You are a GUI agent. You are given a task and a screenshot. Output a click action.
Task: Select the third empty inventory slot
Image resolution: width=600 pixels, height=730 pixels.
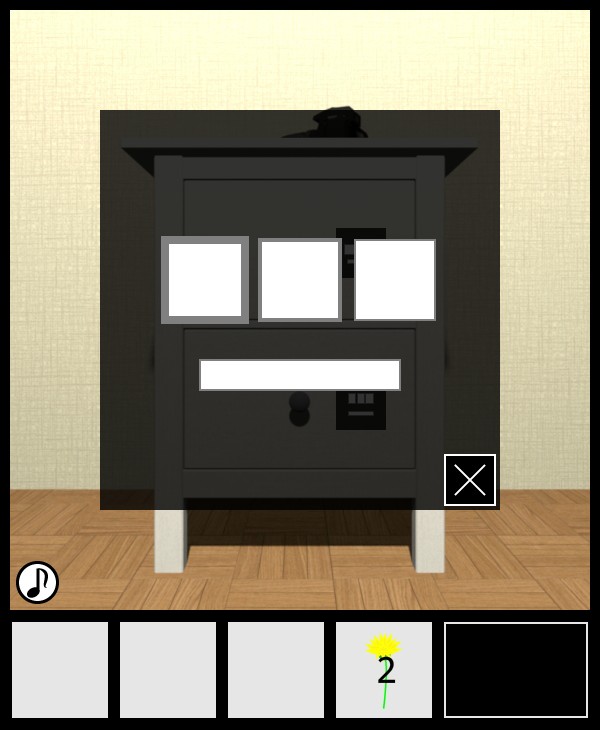(276, 670)
